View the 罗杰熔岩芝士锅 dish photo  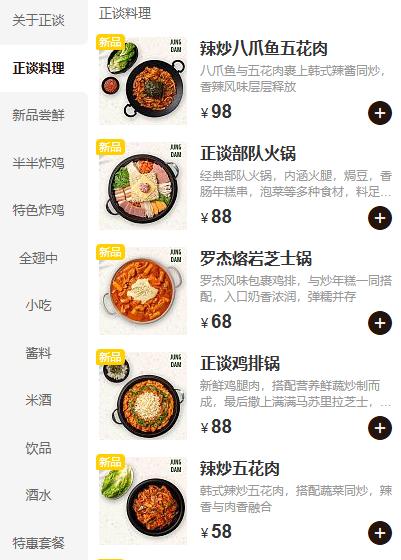pyautogui.click(x=143, y=290)
